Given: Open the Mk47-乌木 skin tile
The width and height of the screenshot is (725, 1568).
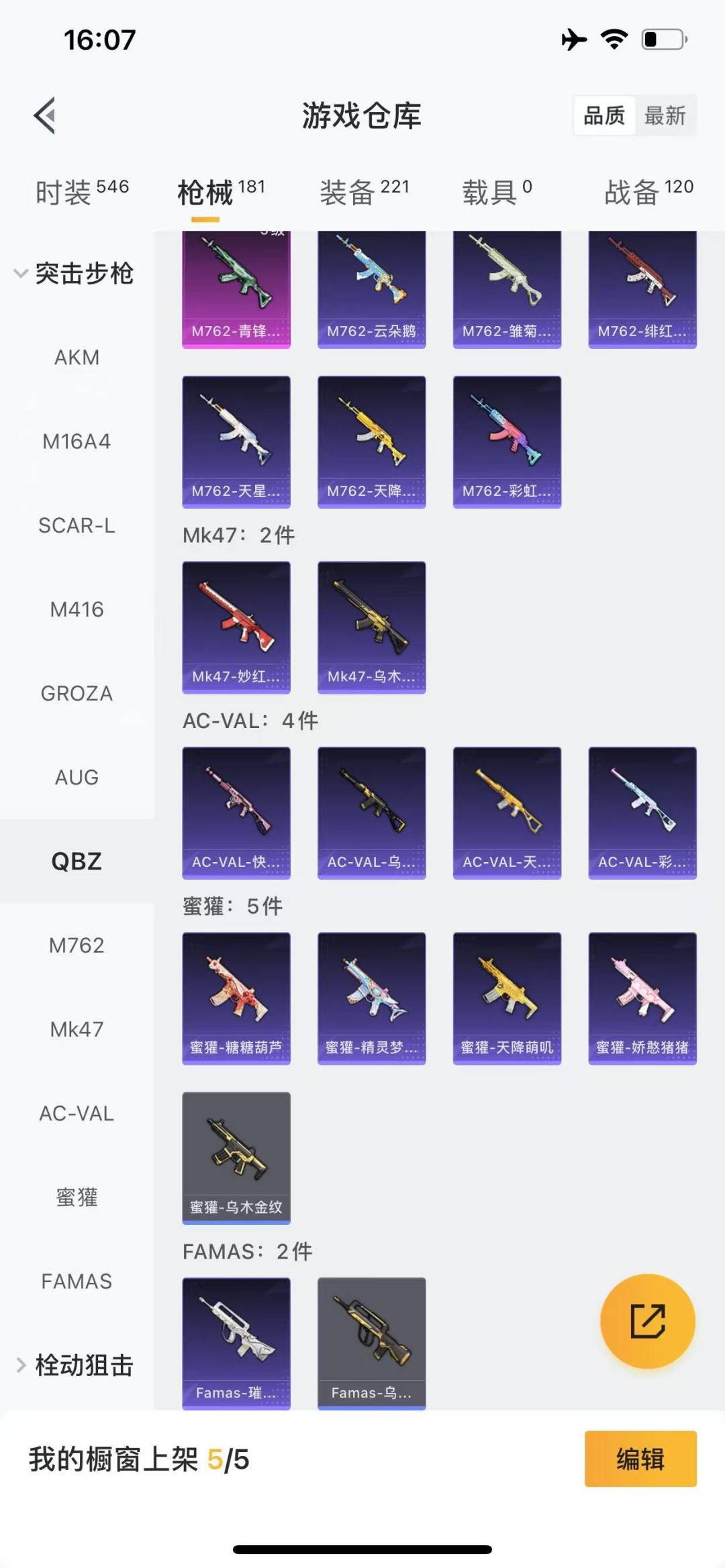Looking at the screenshot, I should coord(371,627).
